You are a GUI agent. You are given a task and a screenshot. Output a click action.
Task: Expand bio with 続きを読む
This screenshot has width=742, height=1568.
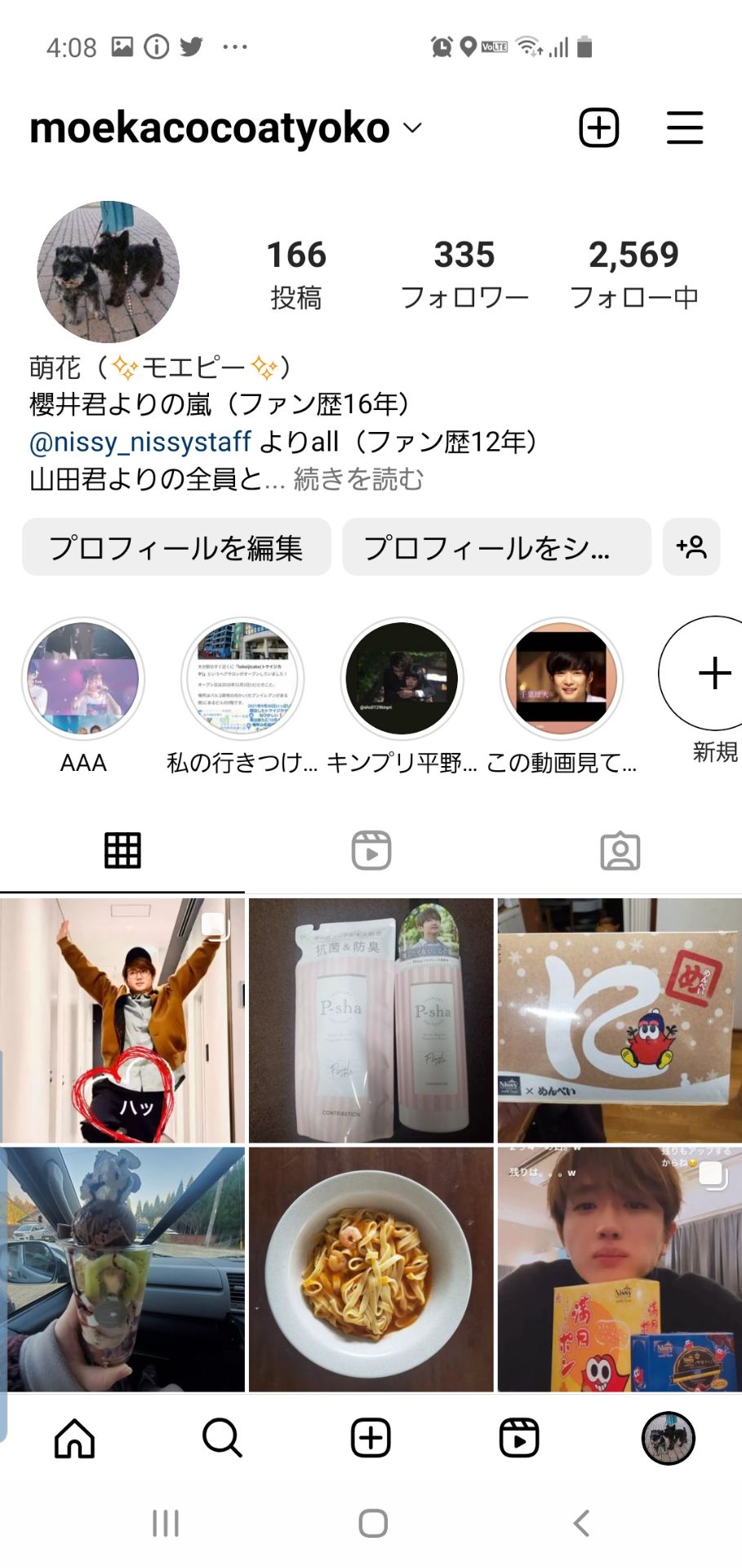359,479
